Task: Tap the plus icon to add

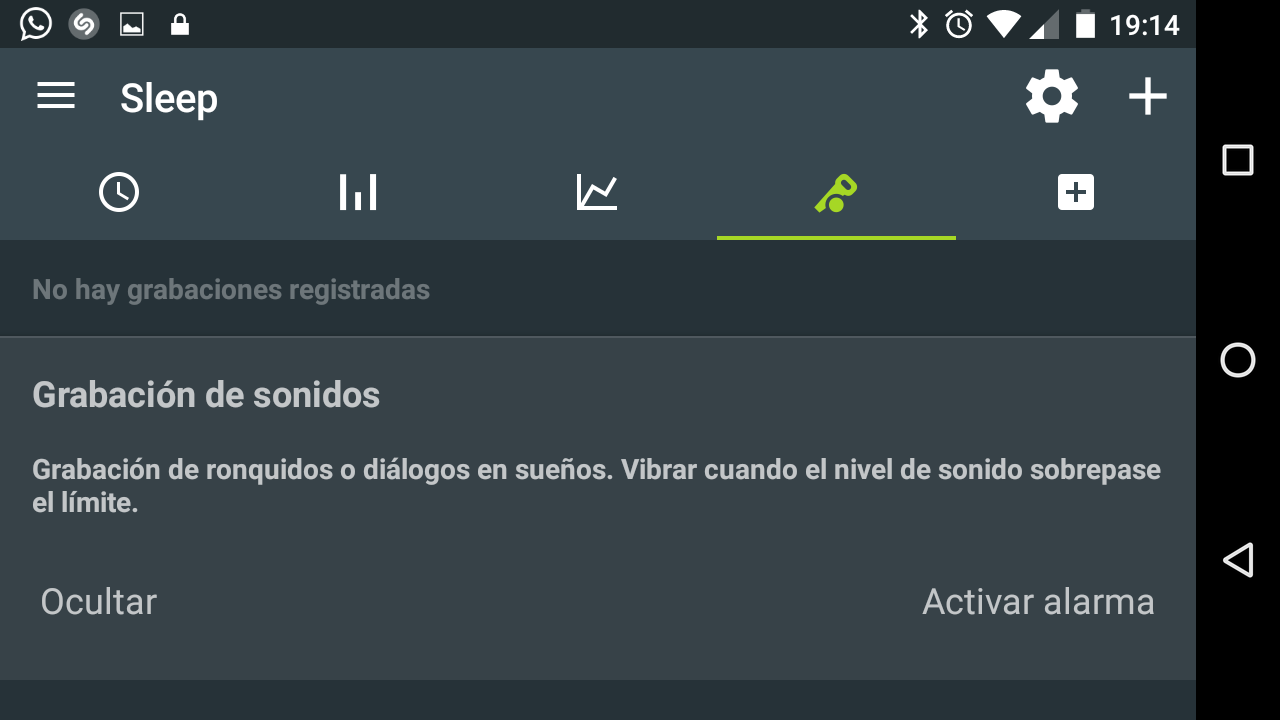Action: [x=1147, y=97]
